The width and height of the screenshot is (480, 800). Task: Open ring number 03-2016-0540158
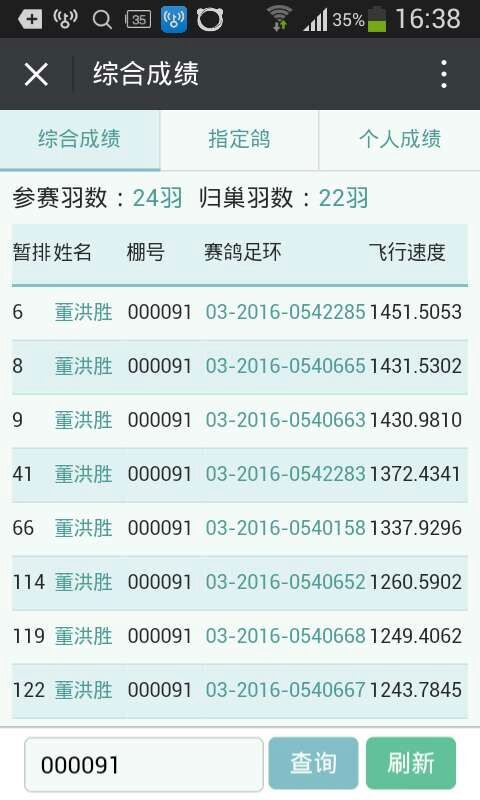click(285, 528)
